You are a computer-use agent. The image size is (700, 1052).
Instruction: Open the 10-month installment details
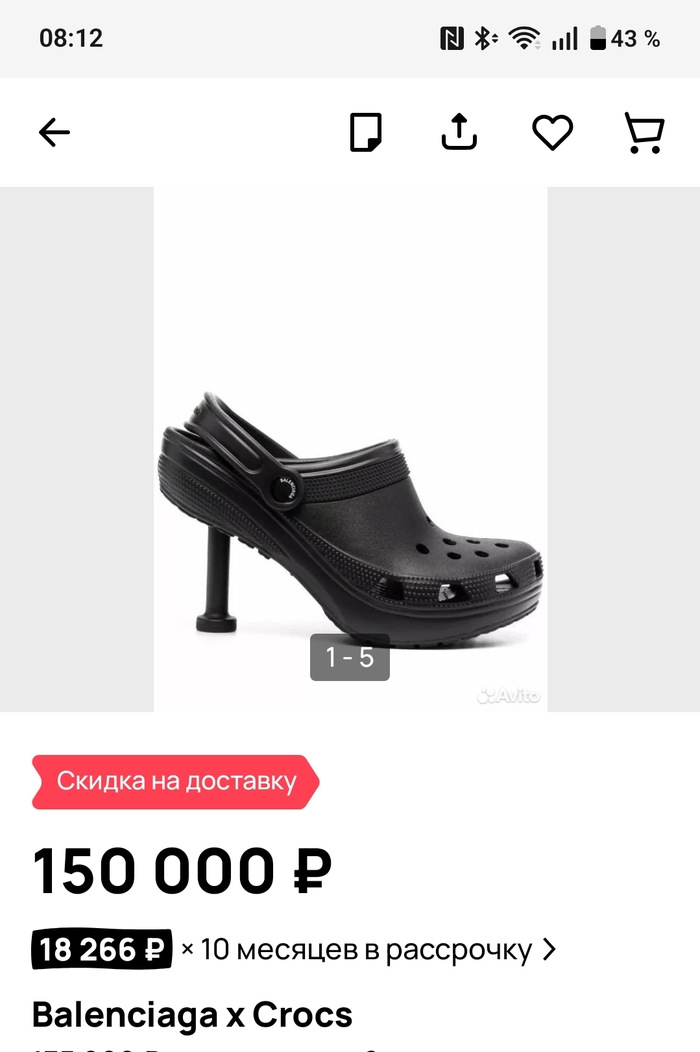366,949
